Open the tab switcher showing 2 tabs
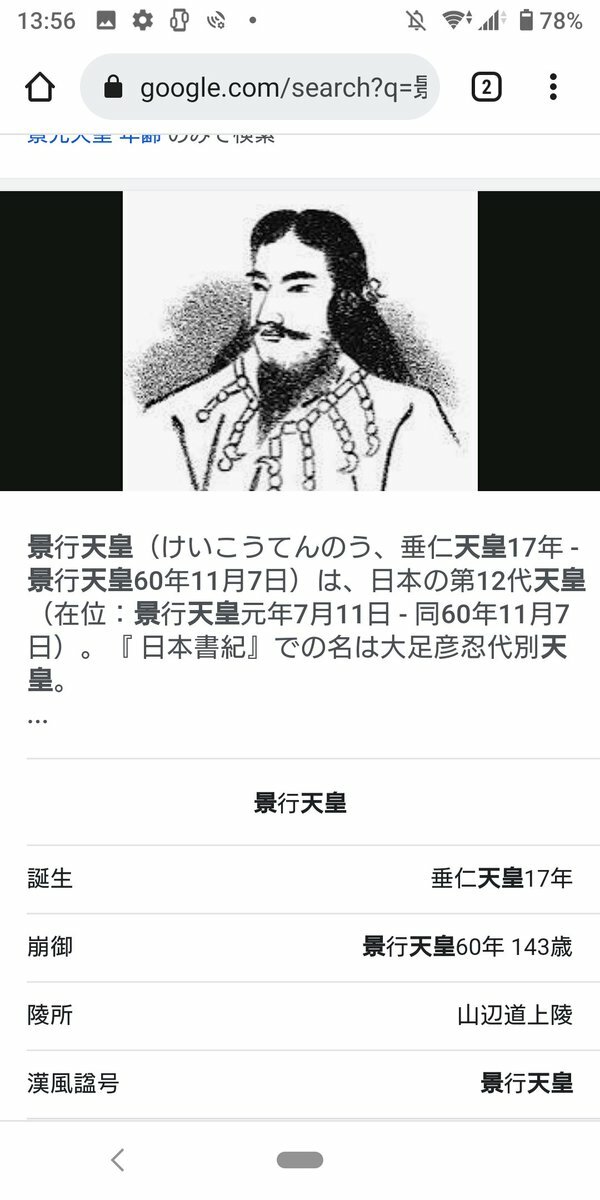Image resolution: width=600 pixels, height=1200 pixels. [485, 88]
